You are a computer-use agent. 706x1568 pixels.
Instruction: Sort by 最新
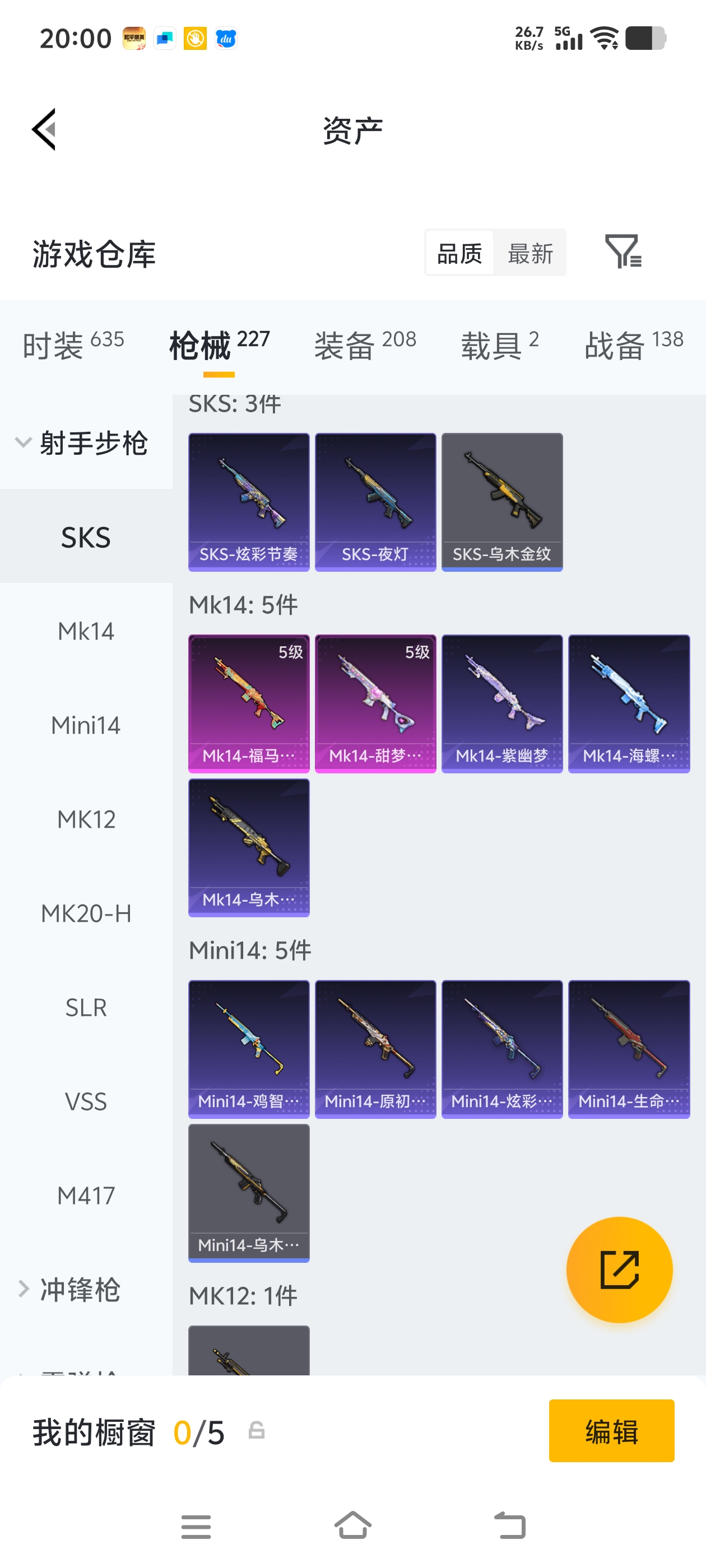coord(530,253)
